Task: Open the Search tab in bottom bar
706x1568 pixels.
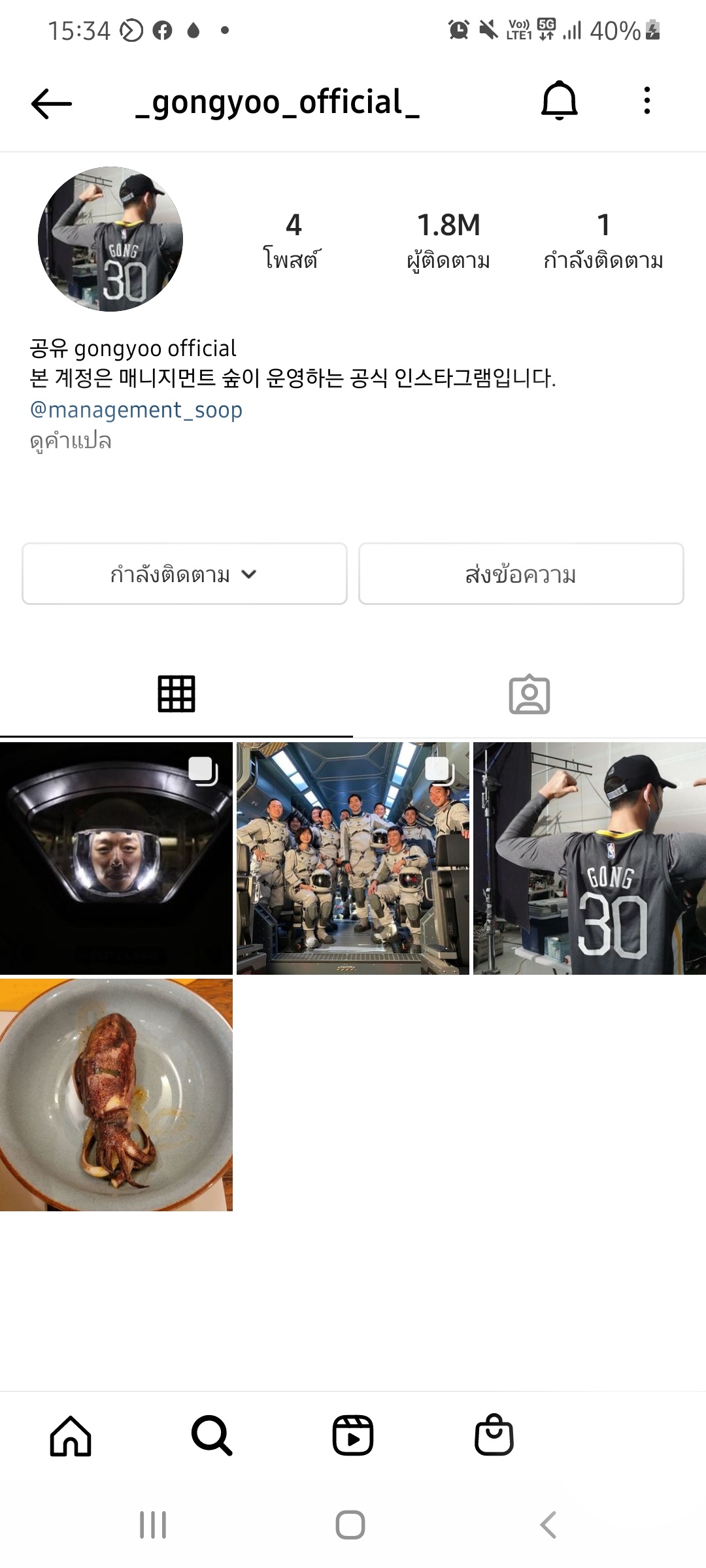Action: coord(212,1436)
